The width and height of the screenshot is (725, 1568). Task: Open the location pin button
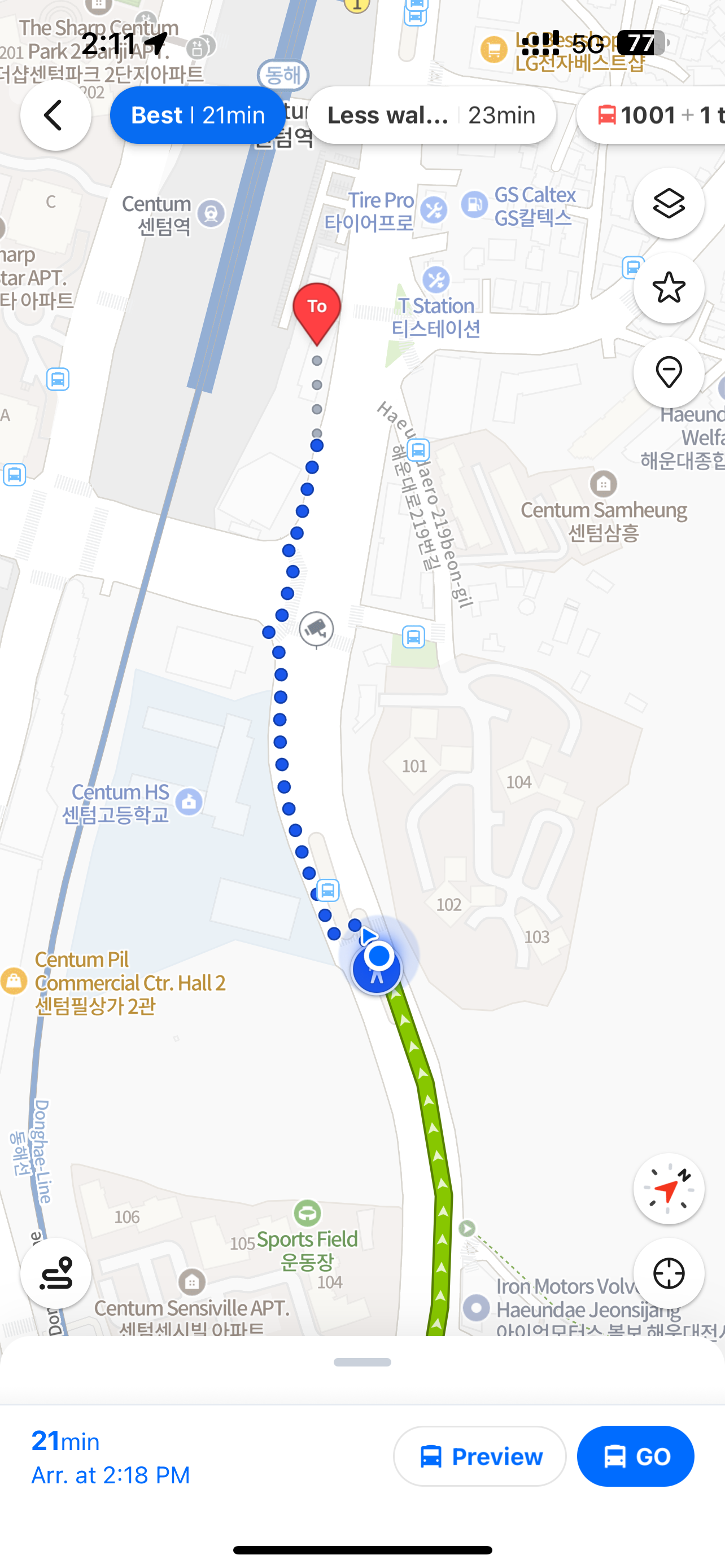click(669, 373)
